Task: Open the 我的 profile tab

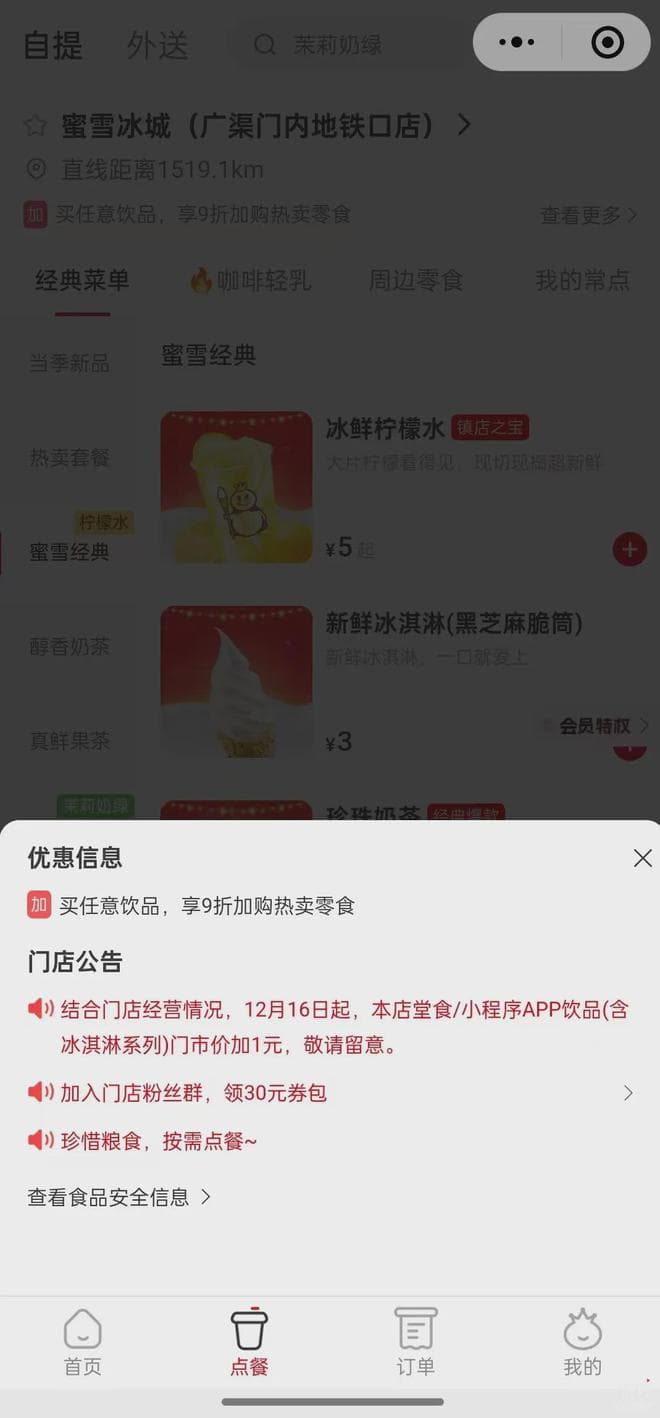Action: (x=582, y=1344)
